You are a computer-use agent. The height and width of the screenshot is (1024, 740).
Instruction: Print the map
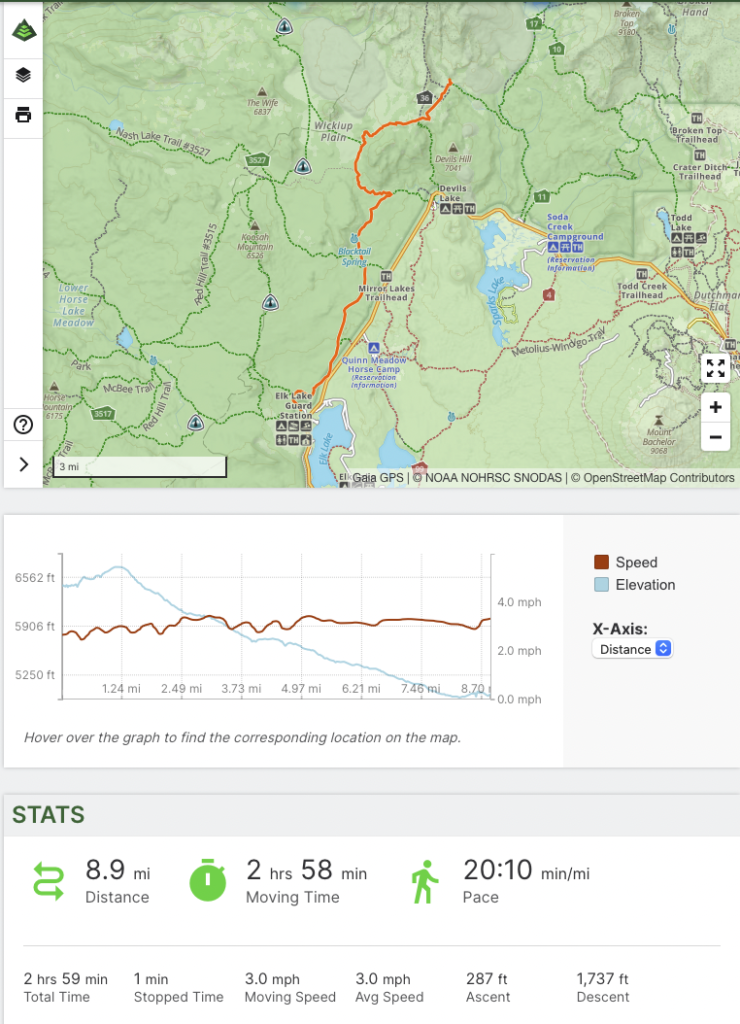click(x=23, y=115)
